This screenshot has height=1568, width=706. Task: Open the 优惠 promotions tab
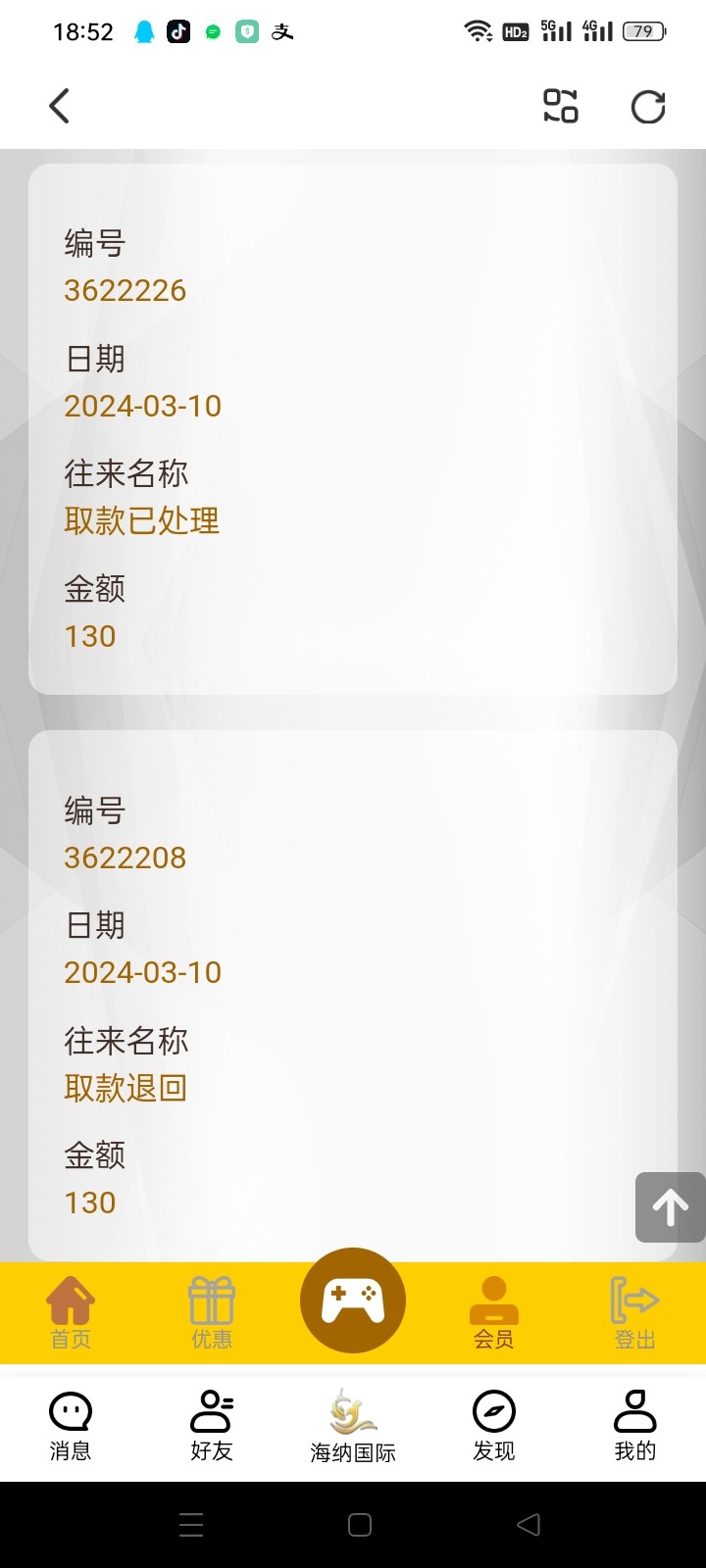click(212, 1313)
